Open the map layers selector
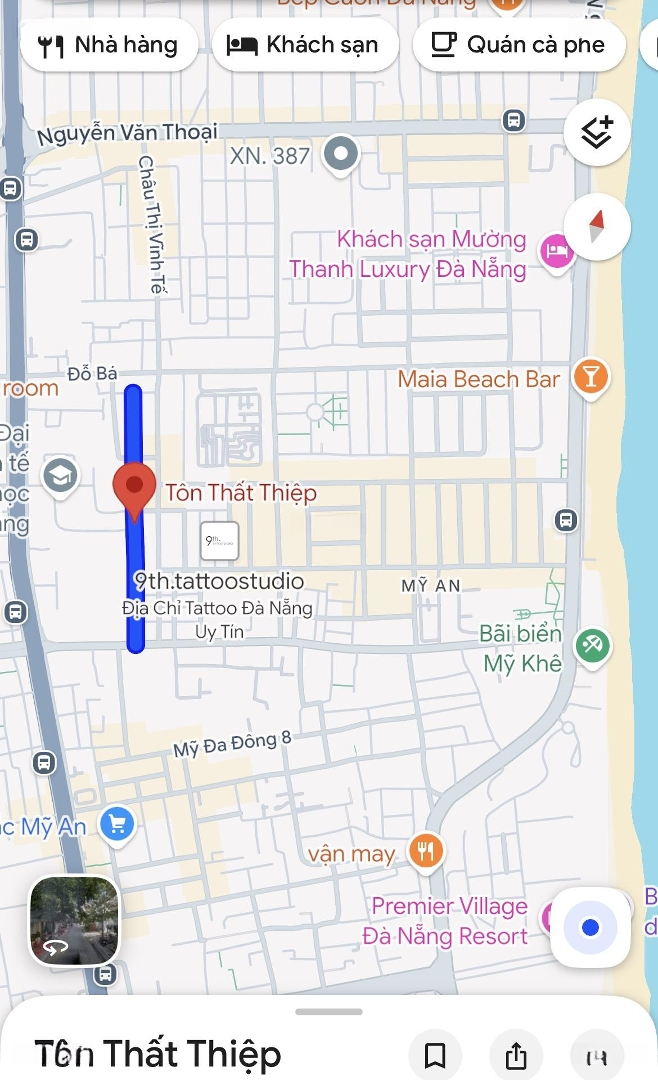The image size is (658, 1080). tap(597, 133)
